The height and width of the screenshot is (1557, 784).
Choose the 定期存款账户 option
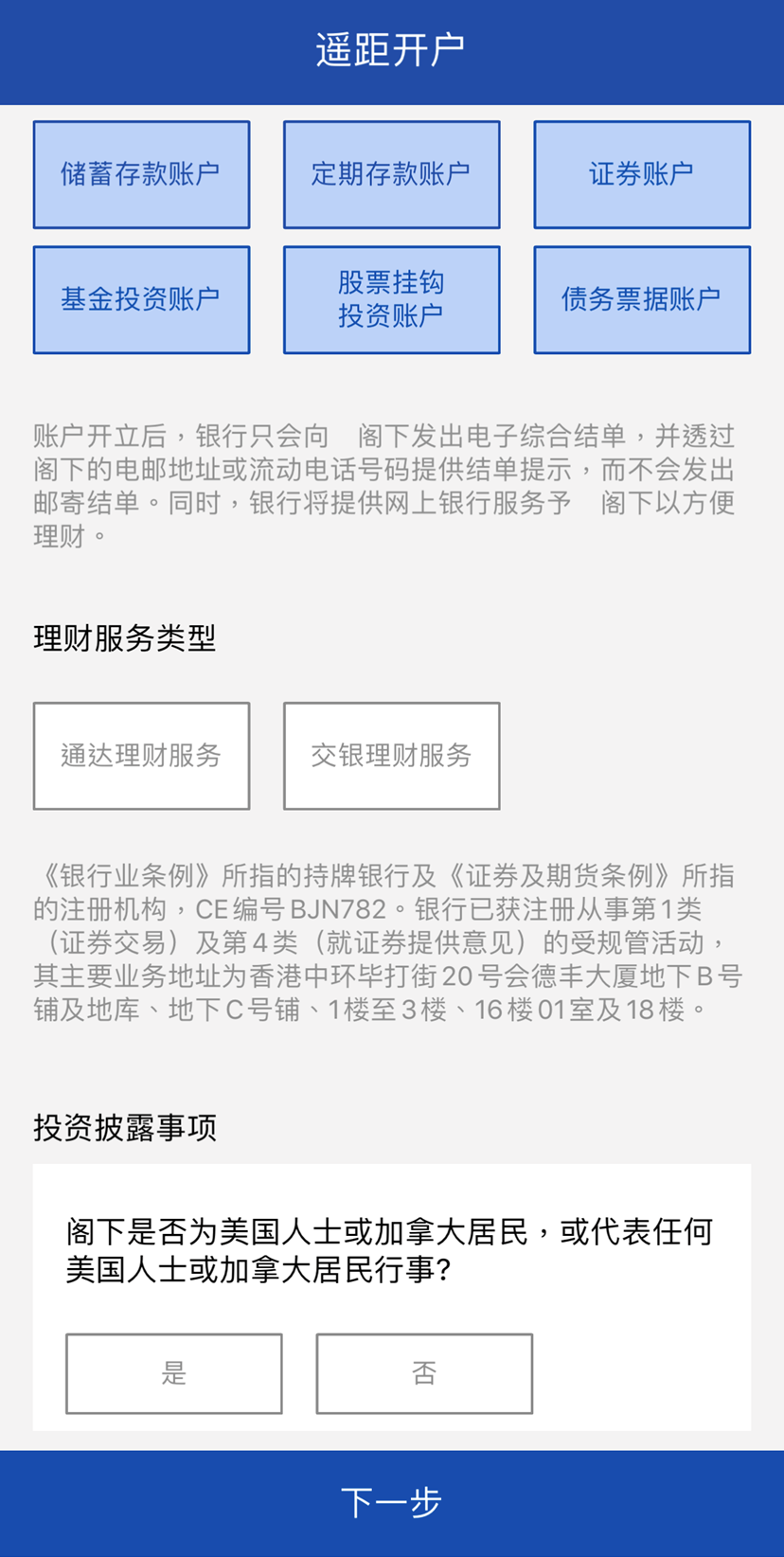tap(391, 174)
